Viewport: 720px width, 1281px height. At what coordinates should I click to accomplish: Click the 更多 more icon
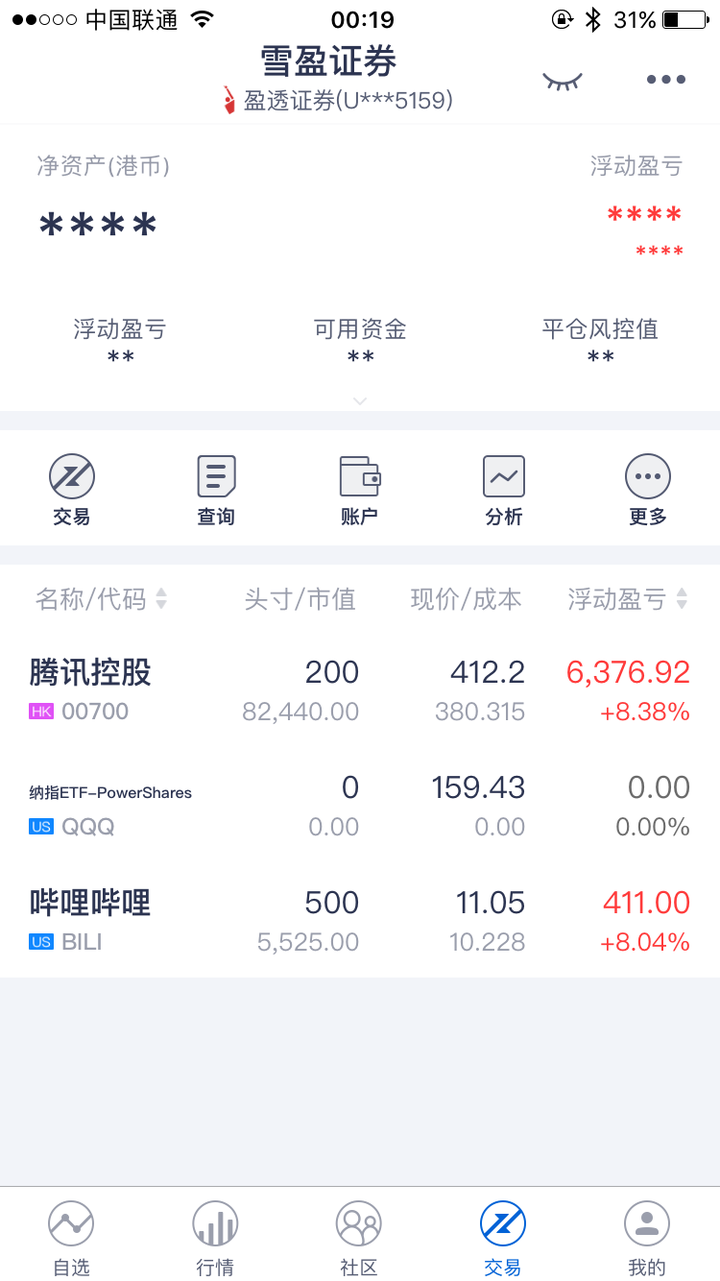coord(647,487)
